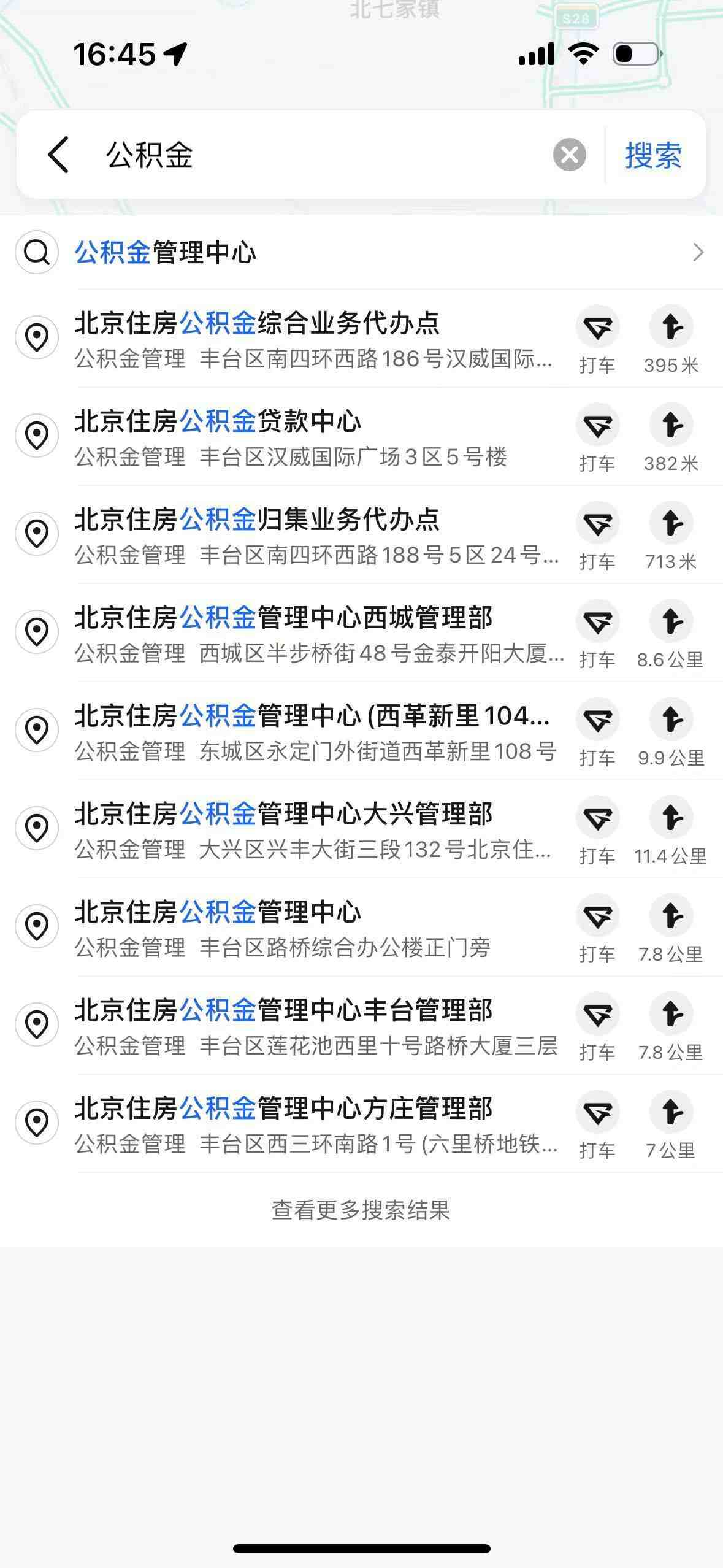The height and width of the screenshot is (1568, 723).
Task: Tap location pin icon for 归集业务代办点 result
Action: tap(37, 533)
